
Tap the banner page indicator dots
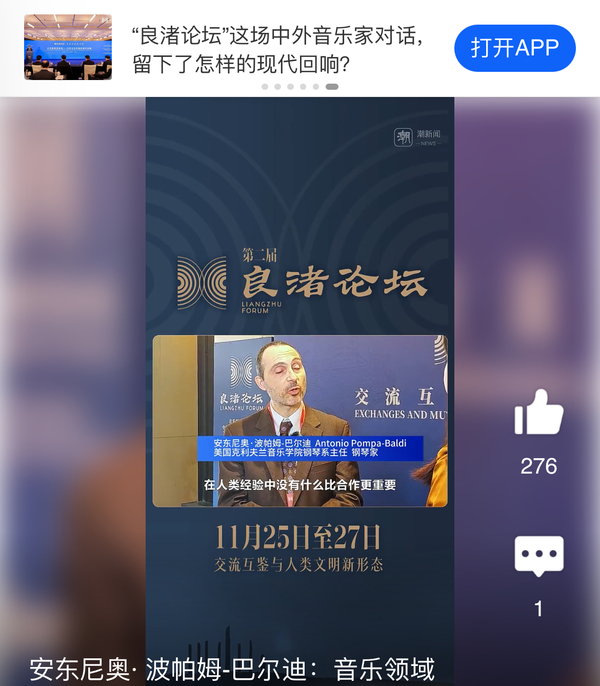(300, 87)
